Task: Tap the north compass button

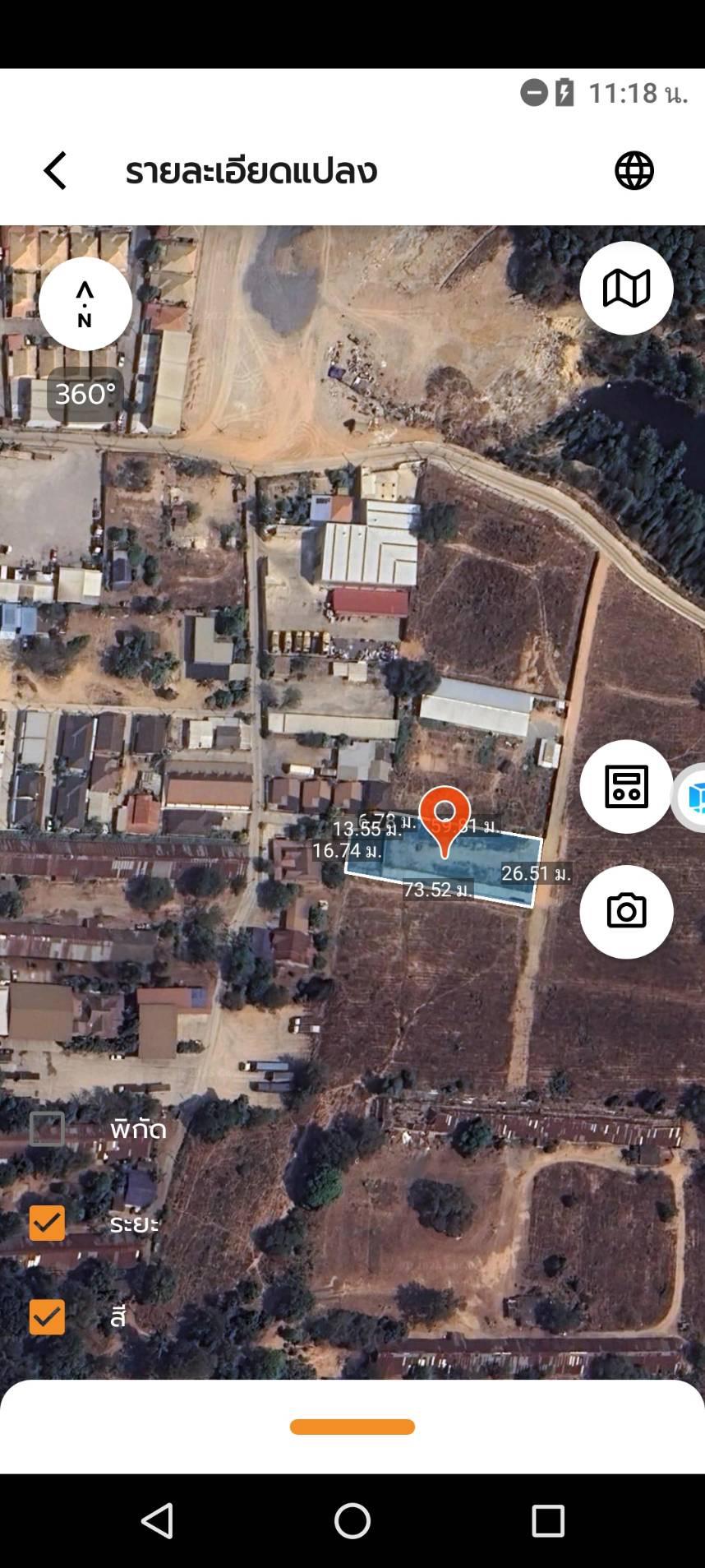Action: (85, 304)
